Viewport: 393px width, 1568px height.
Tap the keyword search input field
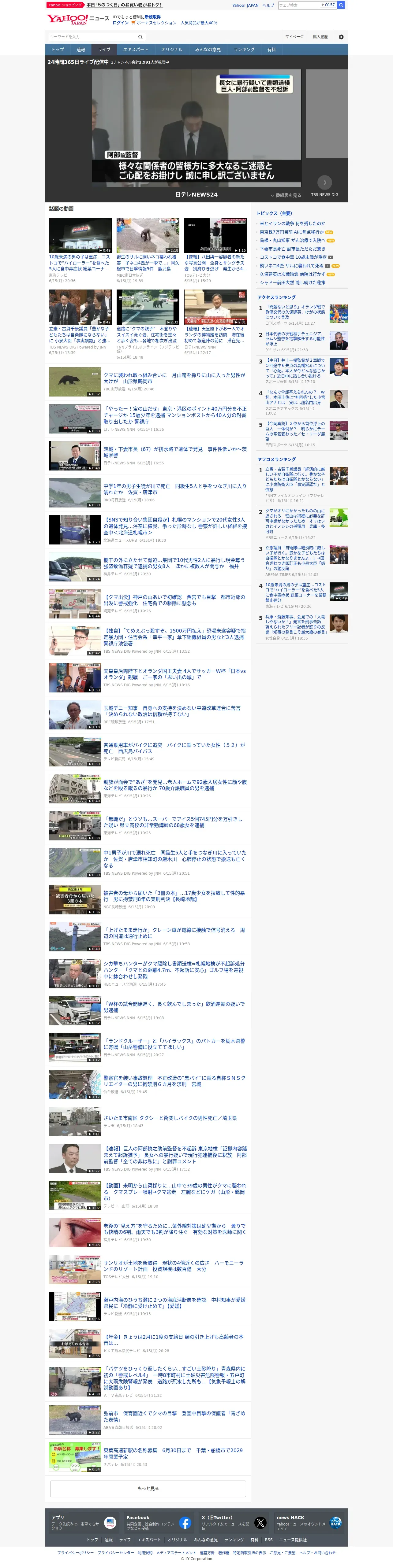click(92, 36)
